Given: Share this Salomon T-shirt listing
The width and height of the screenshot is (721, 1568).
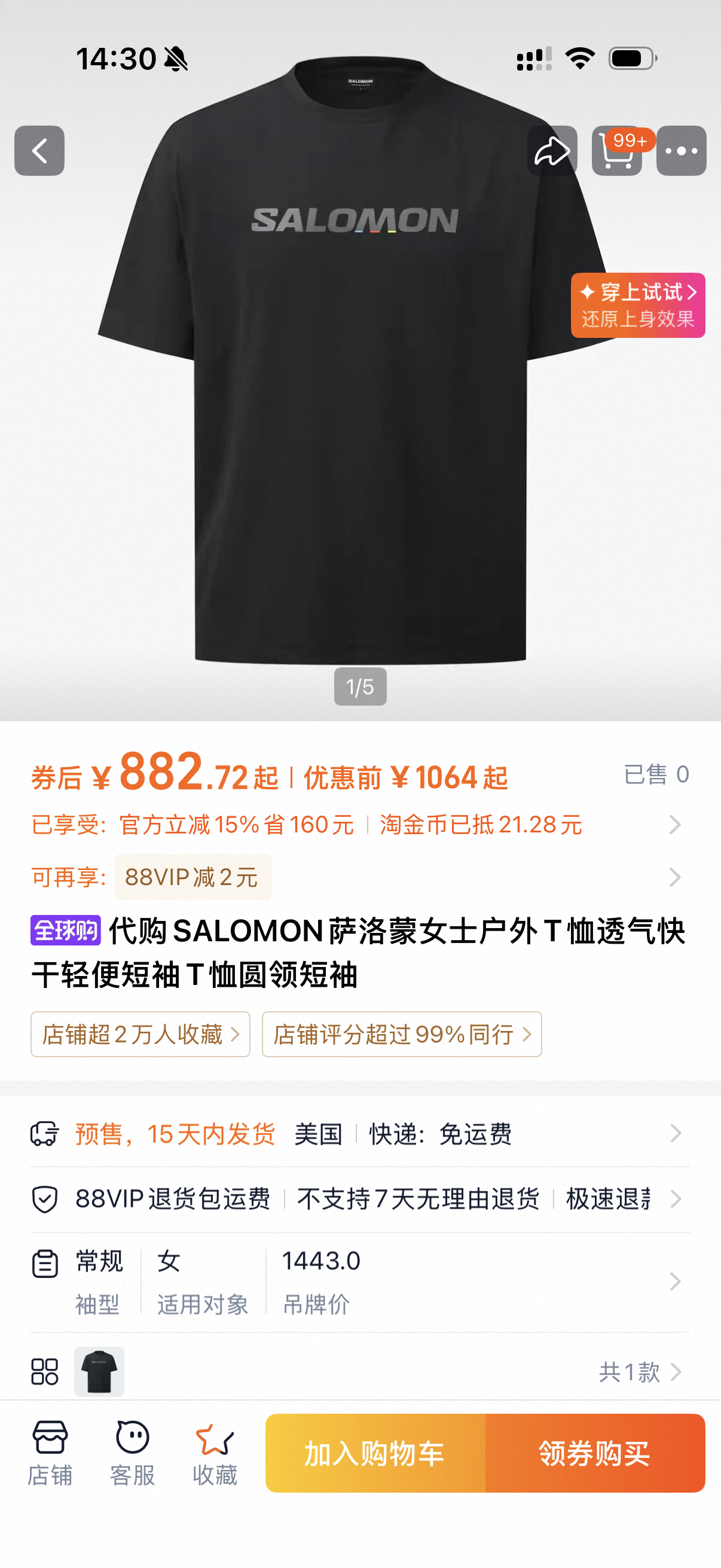Looking at the screenshot, I should pos(552,151).
